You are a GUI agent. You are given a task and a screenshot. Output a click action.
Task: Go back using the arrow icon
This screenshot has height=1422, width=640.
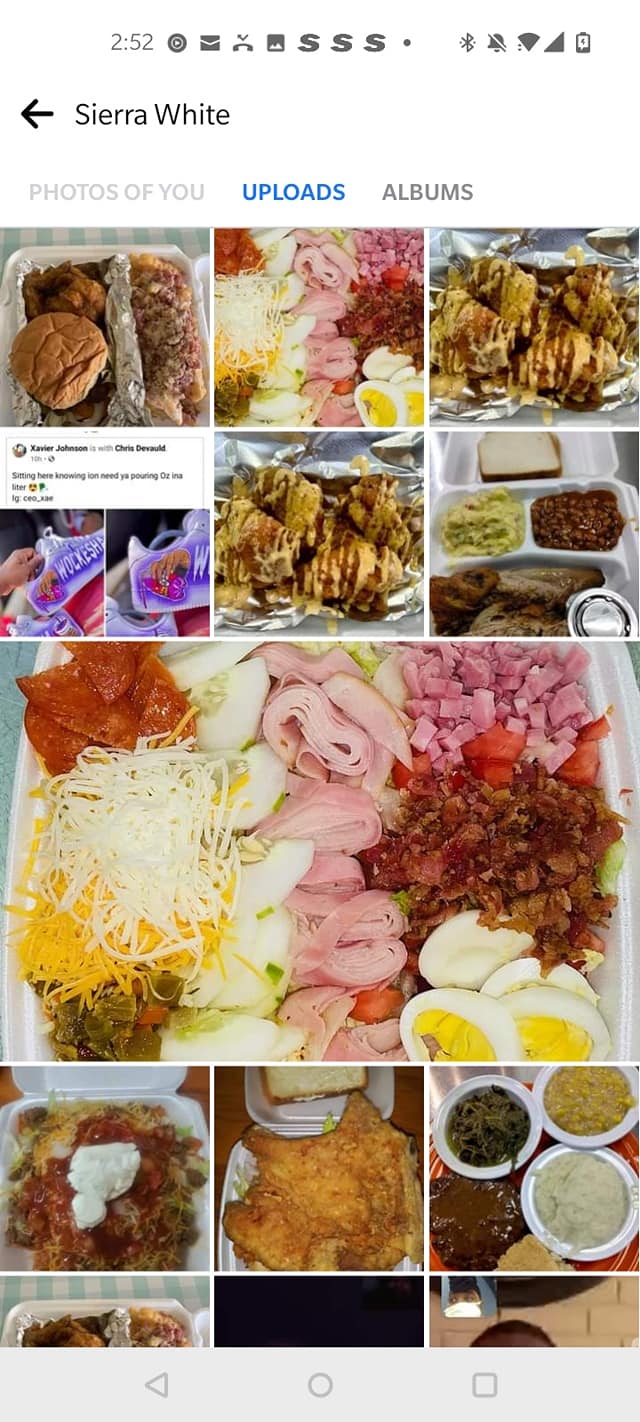click(x=37, y=114)
